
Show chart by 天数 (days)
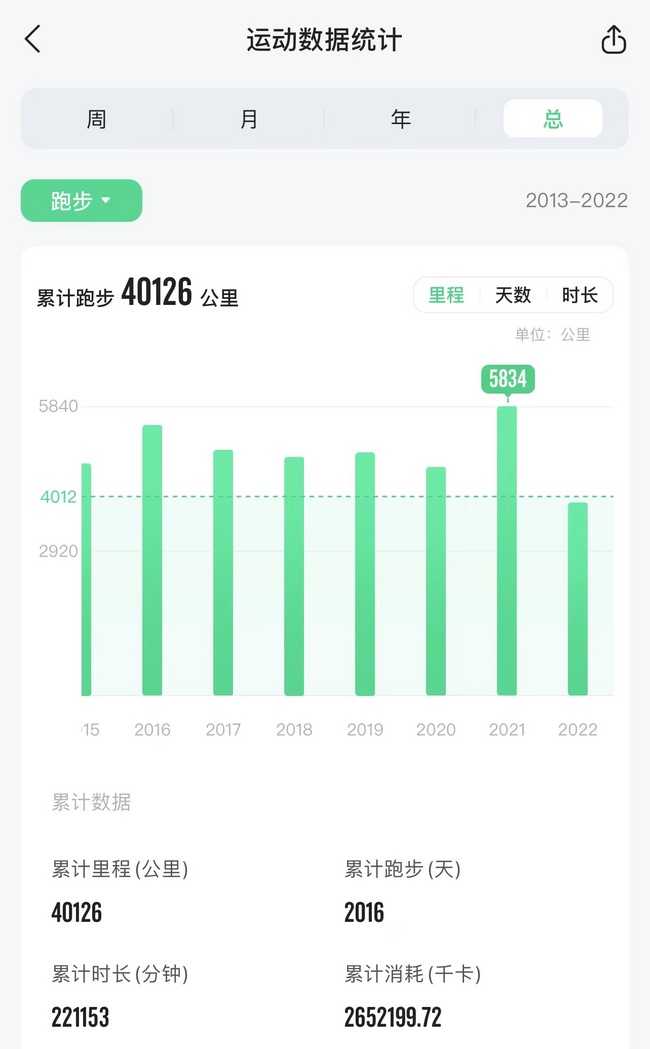513,295
